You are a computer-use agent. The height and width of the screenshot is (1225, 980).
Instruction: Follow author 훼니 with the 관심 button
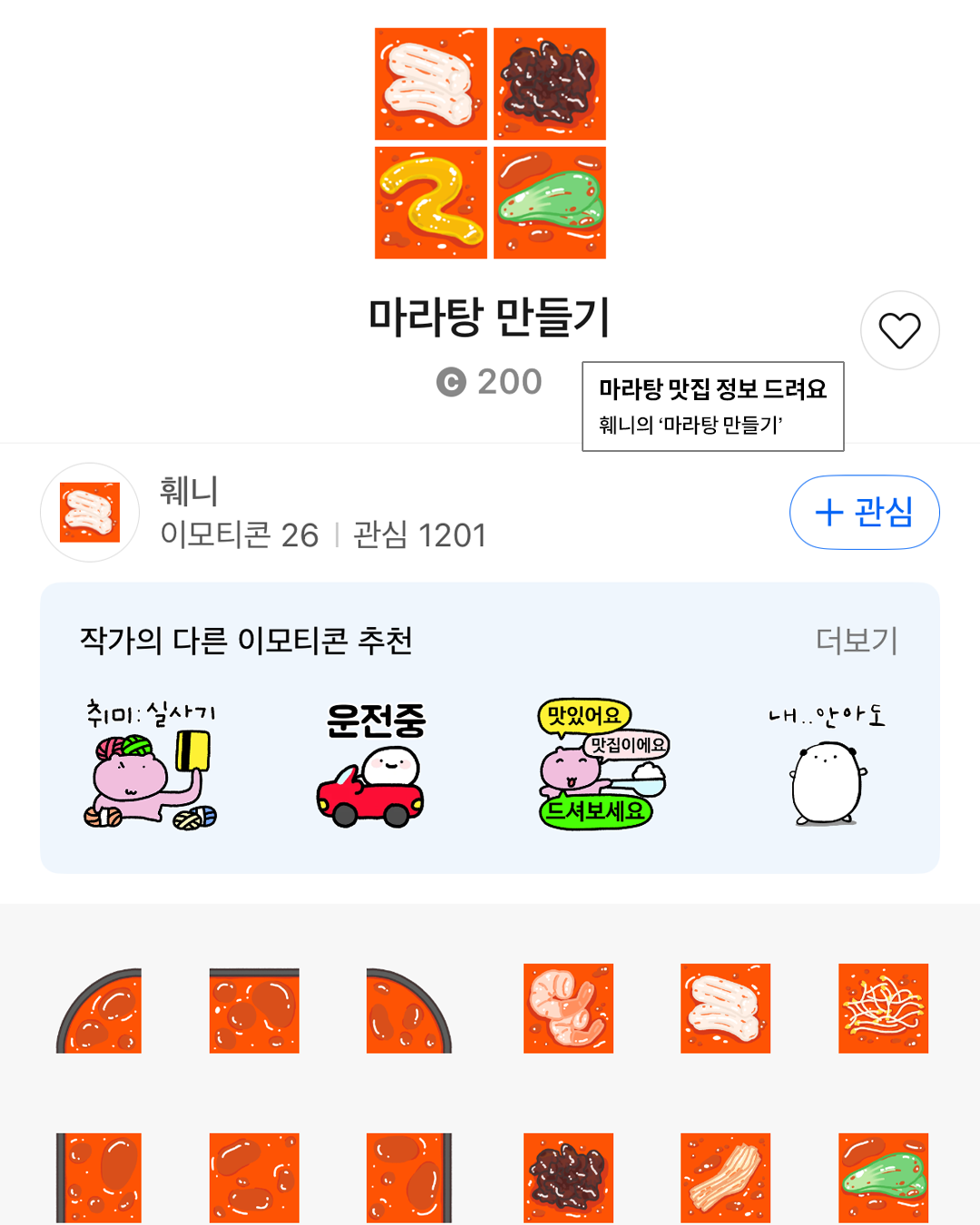(x=864, y=513)
